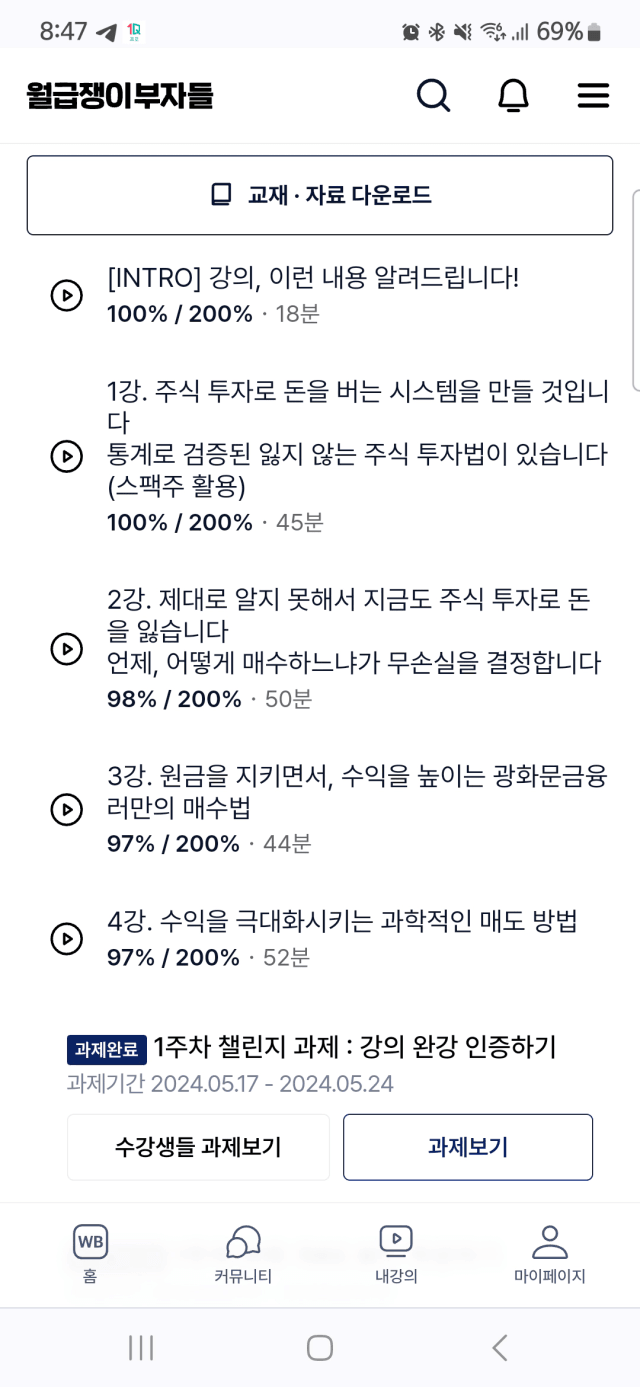Tap the 교재·자료 다운로드 button
The height and width of the screenshot is (1387, 640).
(320, 195)
